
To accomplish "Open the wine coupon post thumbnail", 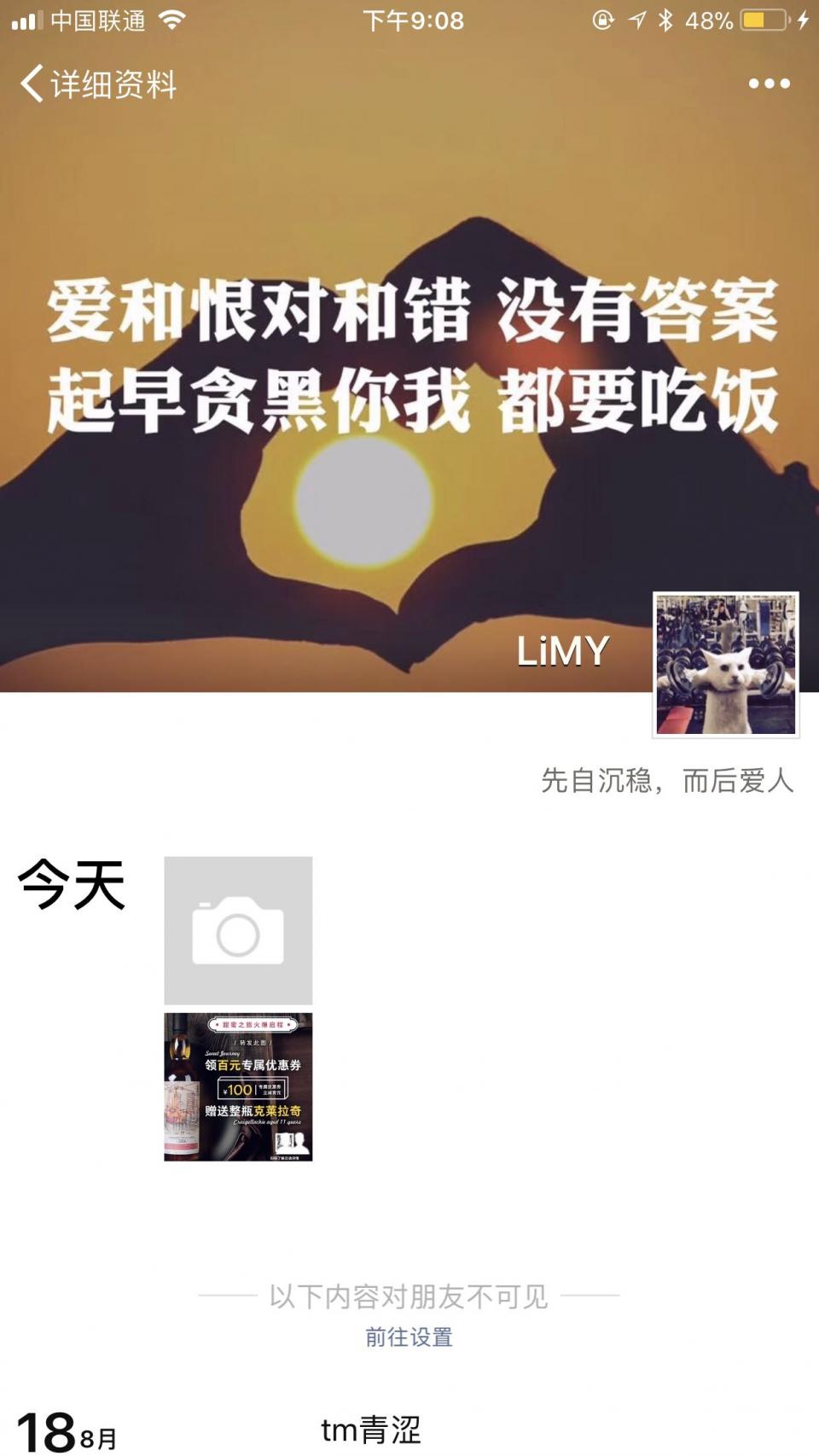I will pos(240,1087).
